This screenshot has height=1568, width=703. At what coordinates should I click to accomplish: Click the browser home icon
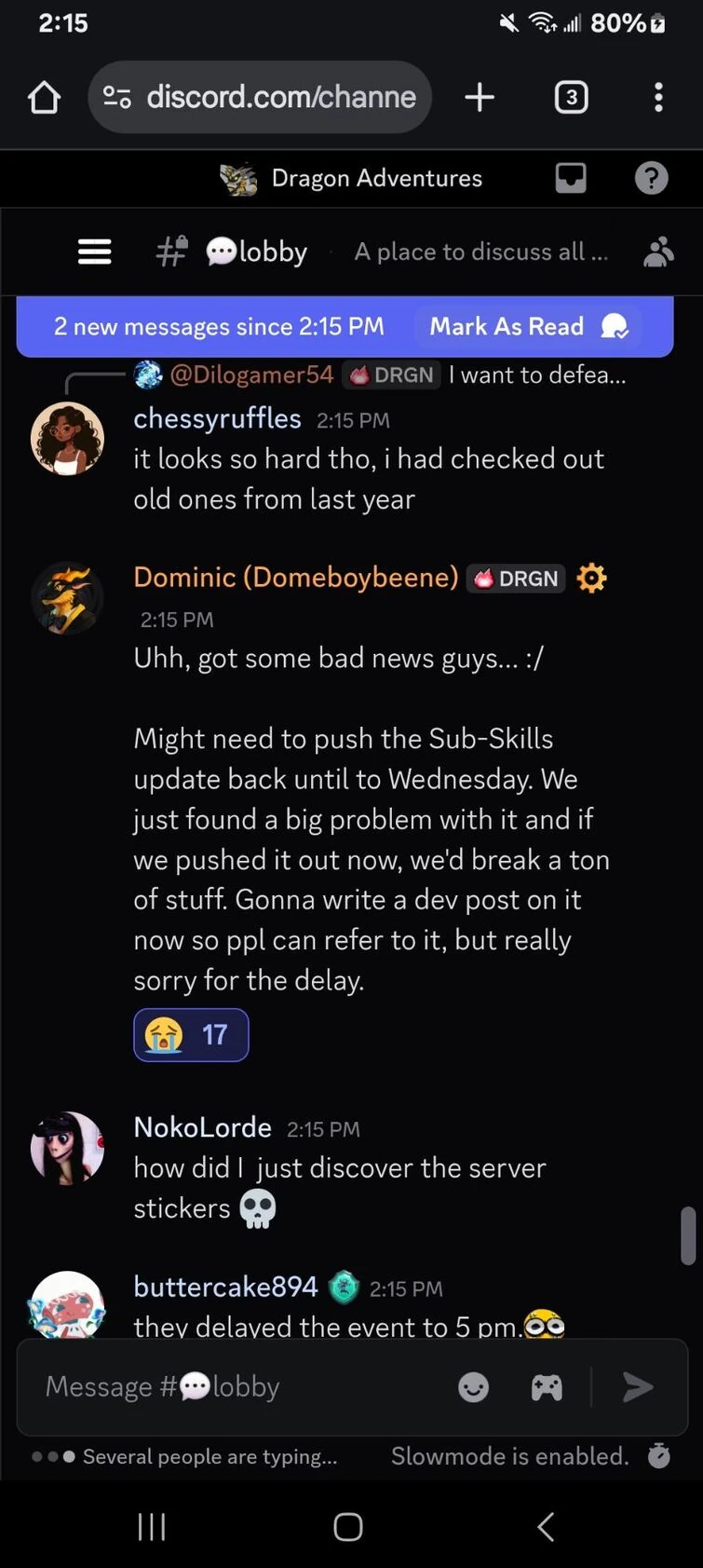[x=44, y=97]
